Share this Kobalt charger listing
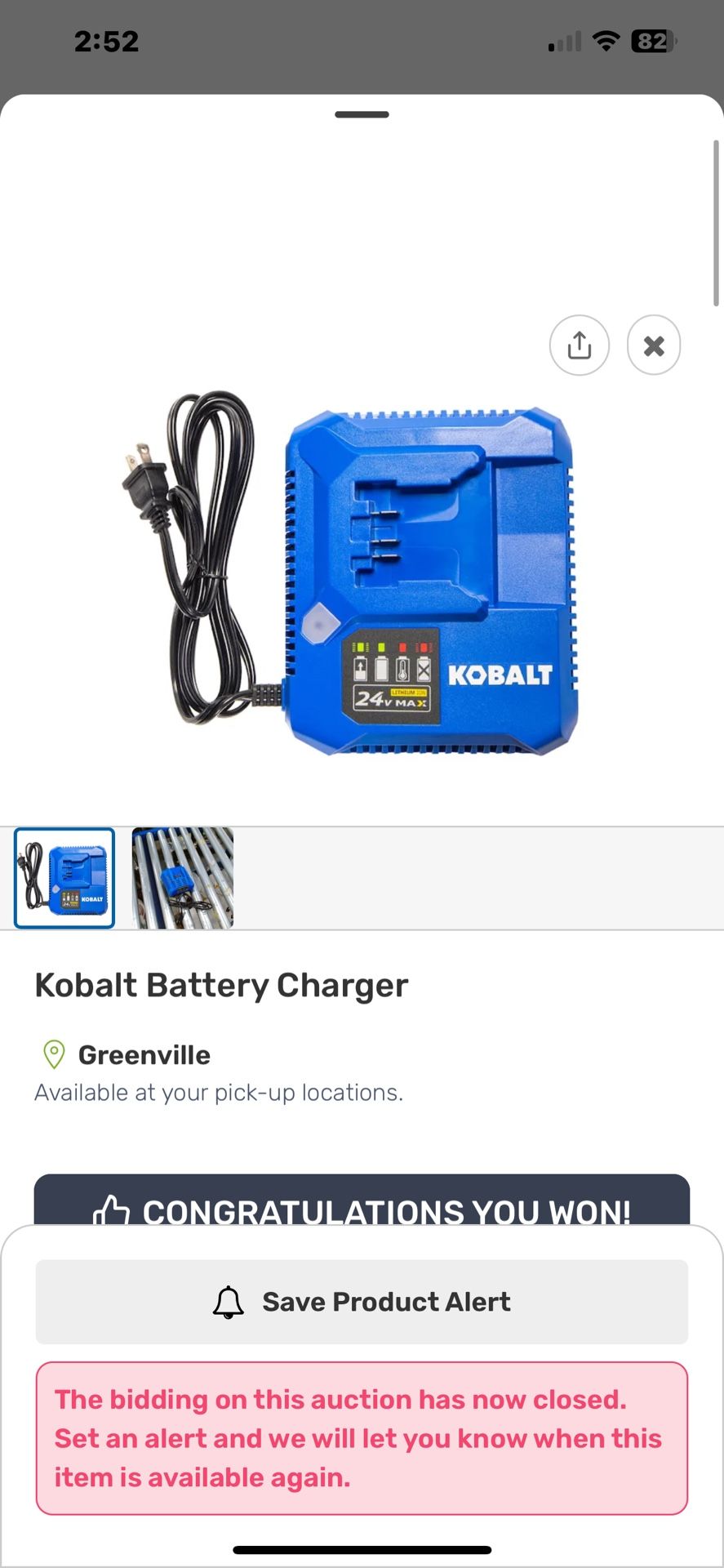Viewport: 724px width, 1568px height. [x=579, y=345]
